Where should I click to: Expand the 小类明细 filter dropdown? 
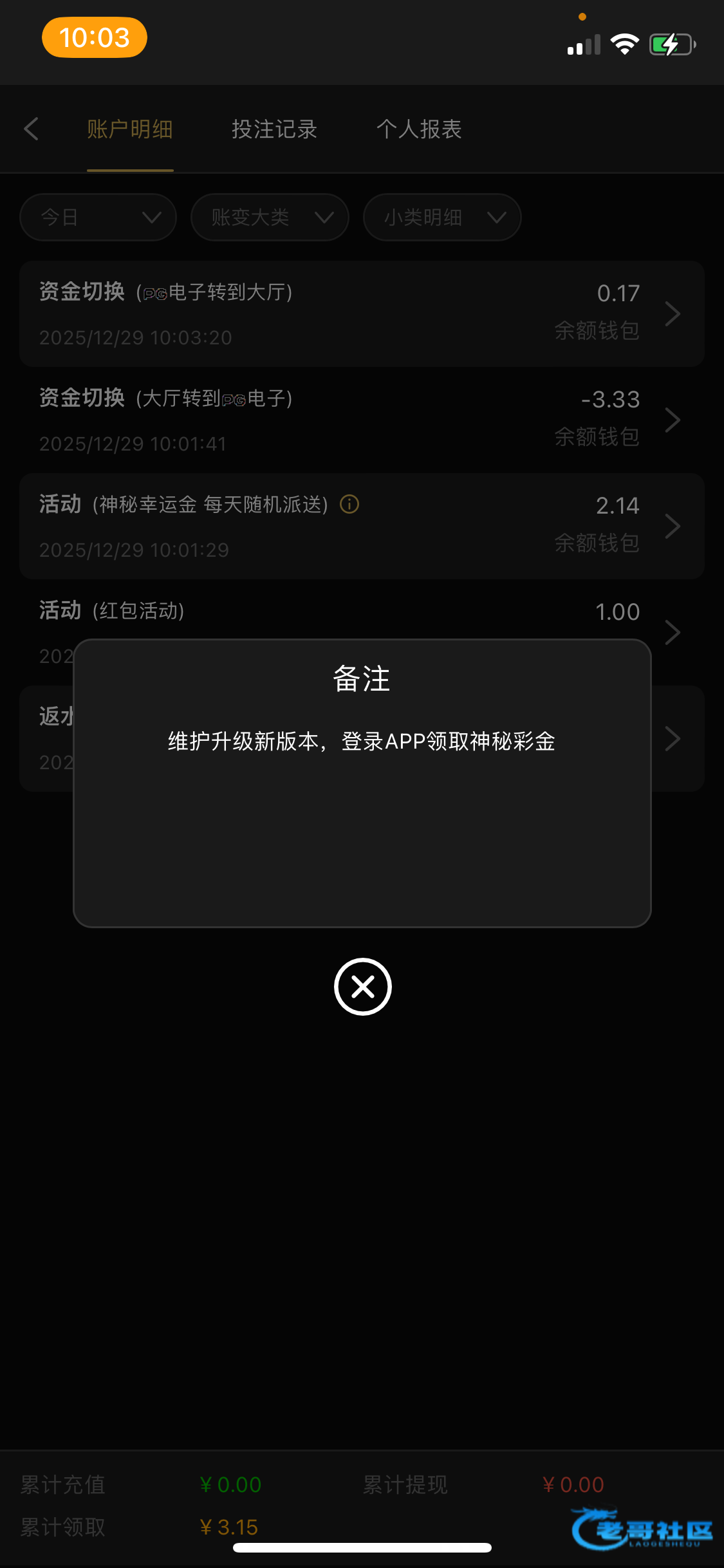442,218
